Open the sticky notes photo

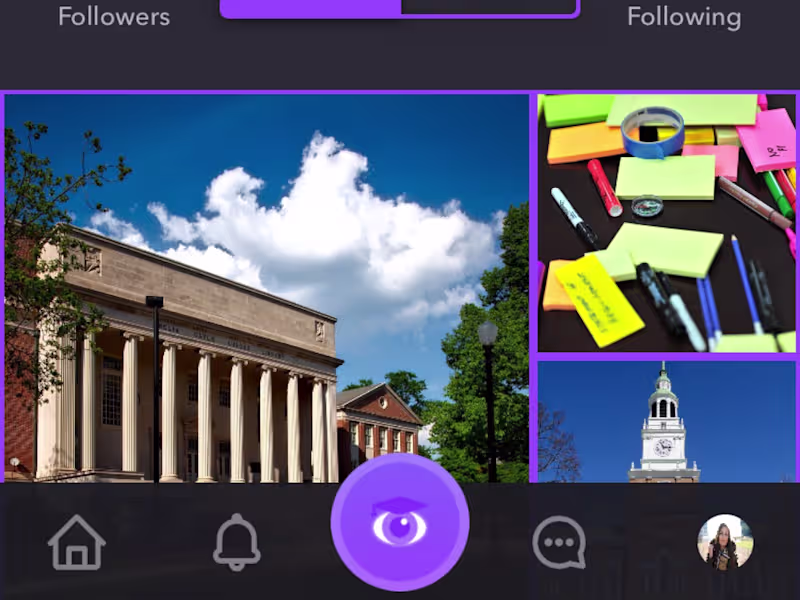[667, 223]
